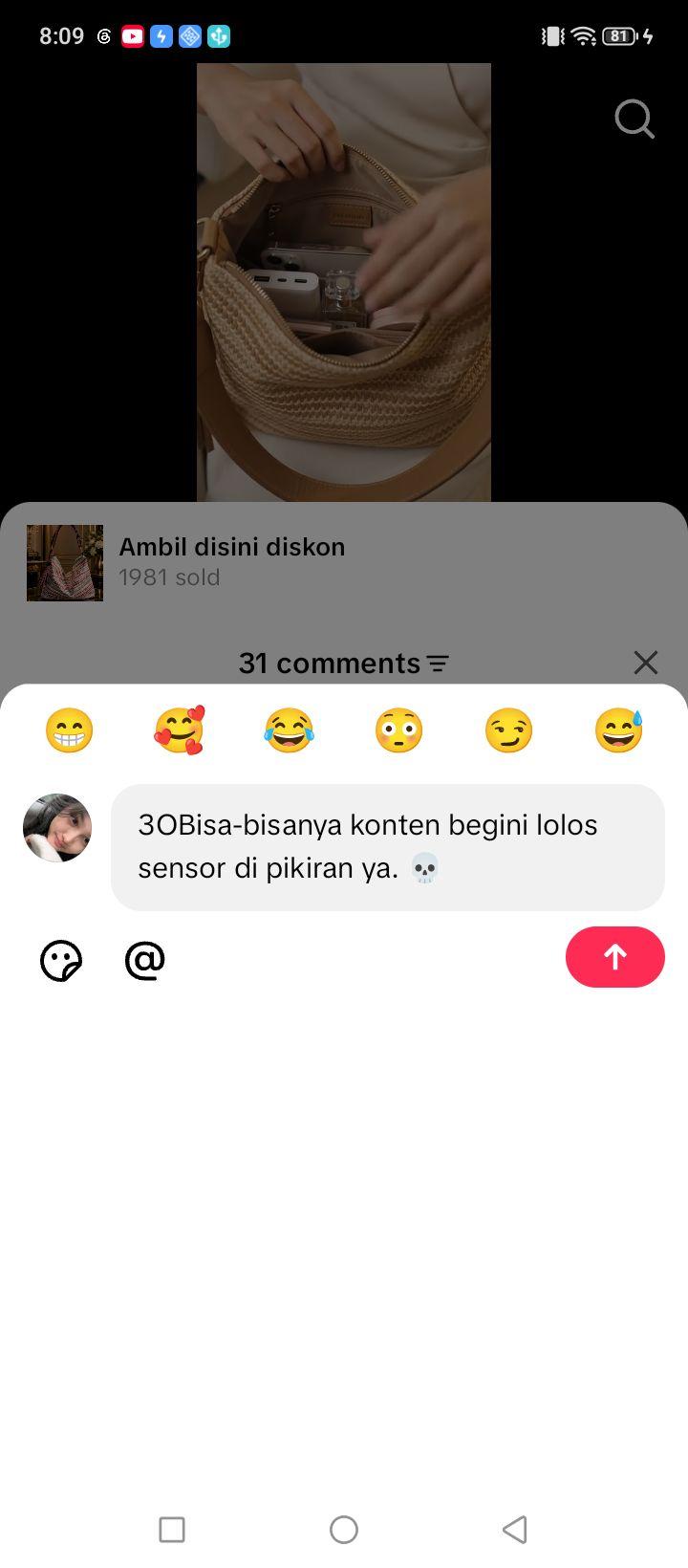Screen dimensions: 688x1568
Task: Insert the smirking face emoji
Action: [508, 731]
